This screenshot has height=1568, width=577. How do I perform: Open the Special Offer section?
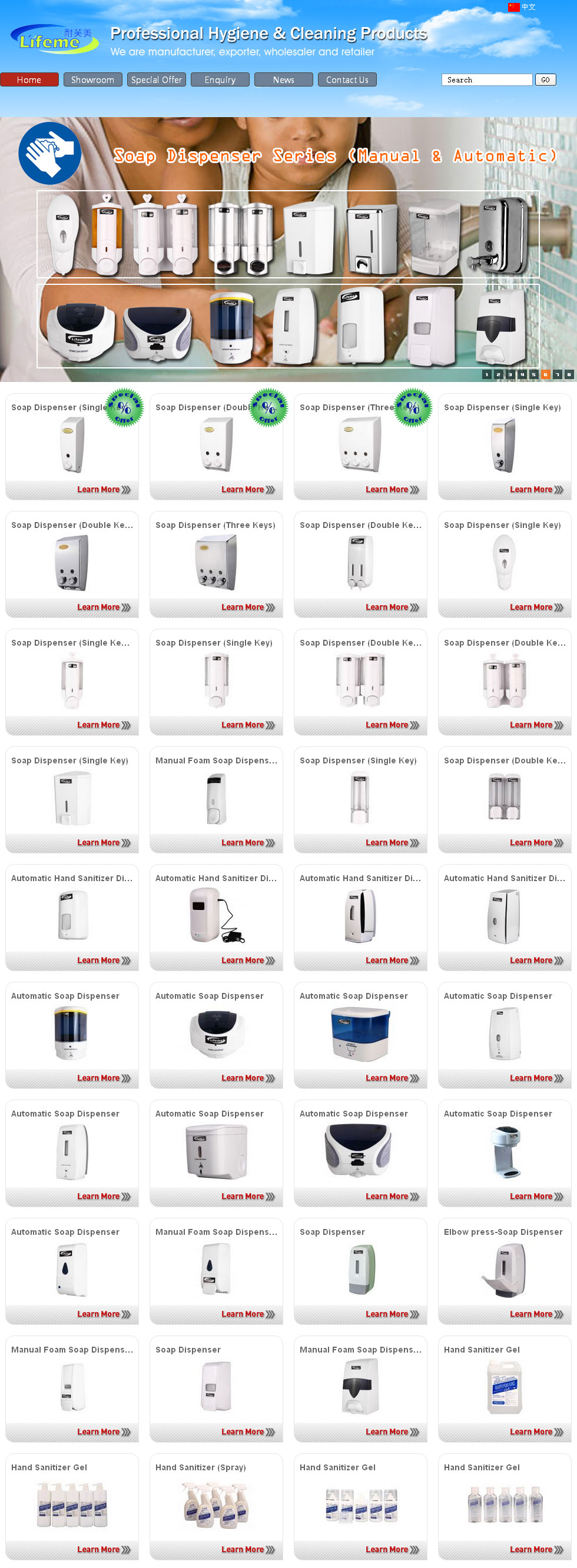(x=157, y=79)
